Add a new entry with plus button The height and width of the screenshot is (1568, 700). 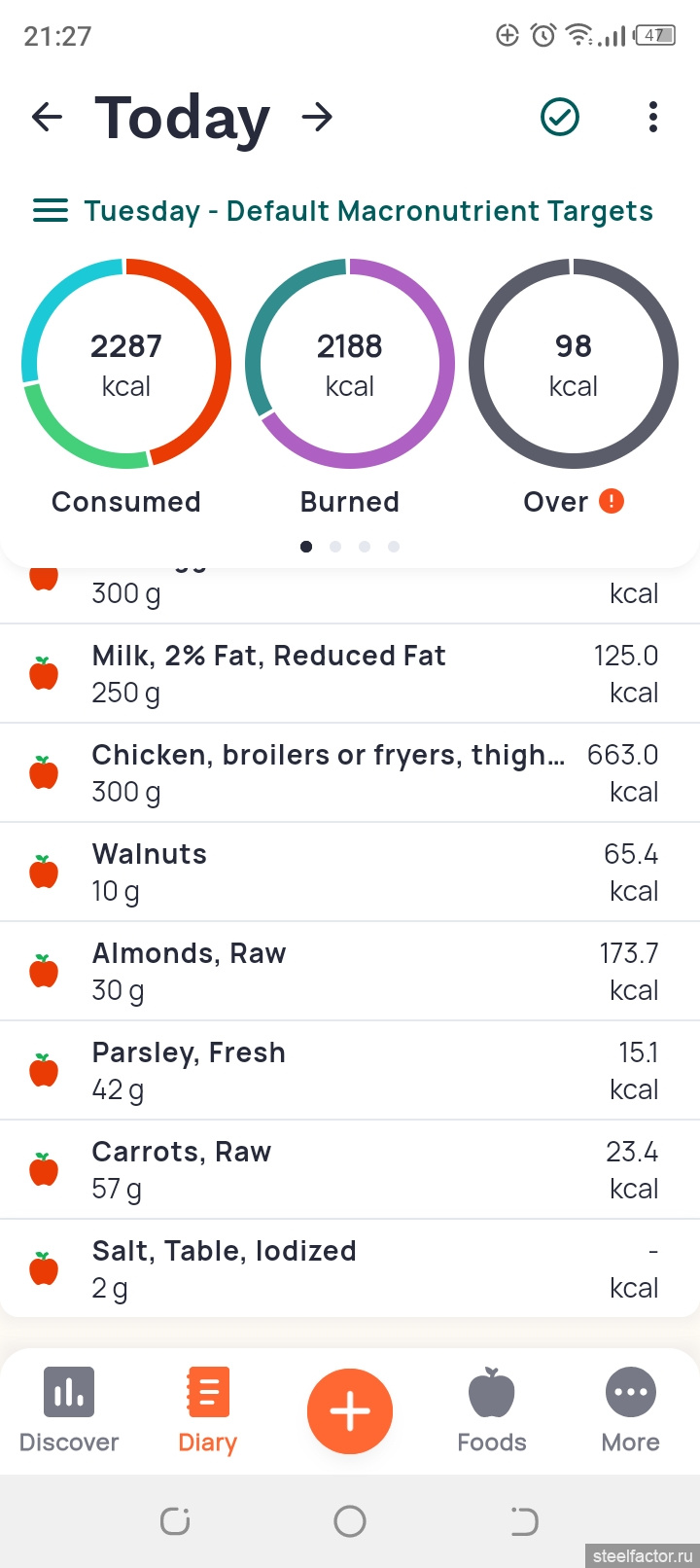click(350, 1411)
